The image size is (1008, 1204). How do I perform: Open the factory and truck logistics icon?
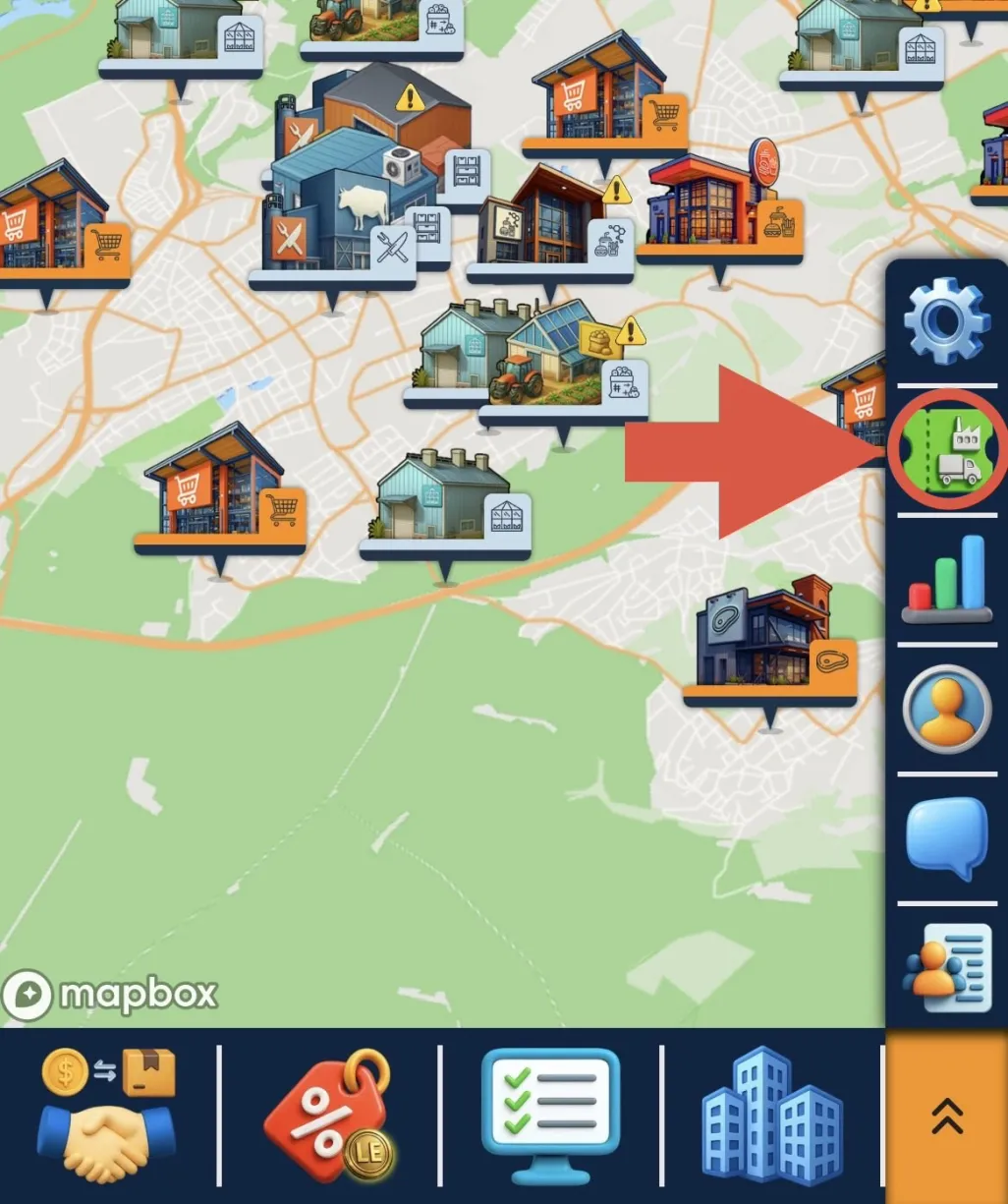948,448
